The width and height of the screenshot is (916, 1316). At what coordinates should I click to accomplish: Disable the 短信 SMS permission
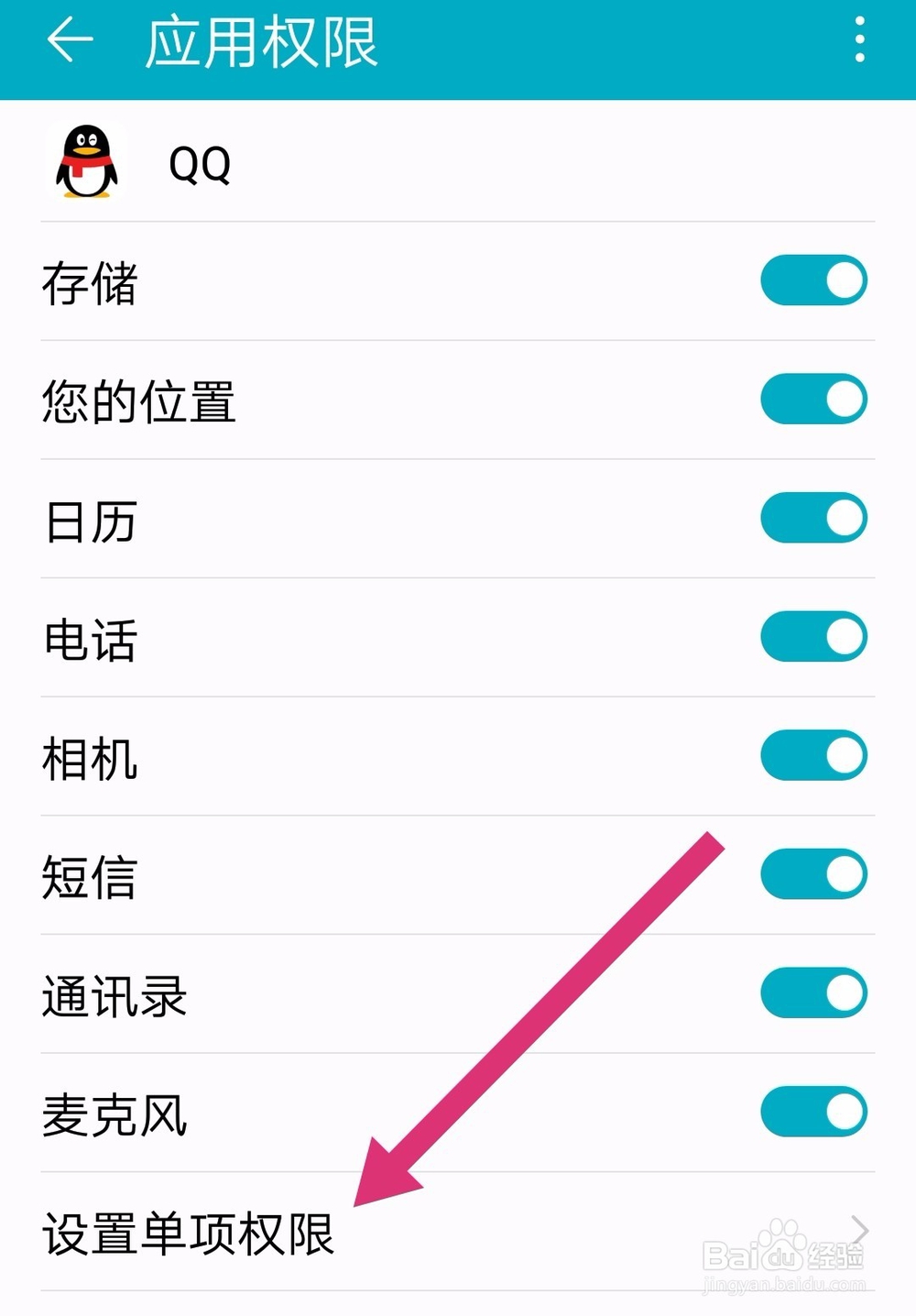pos(813,873)
